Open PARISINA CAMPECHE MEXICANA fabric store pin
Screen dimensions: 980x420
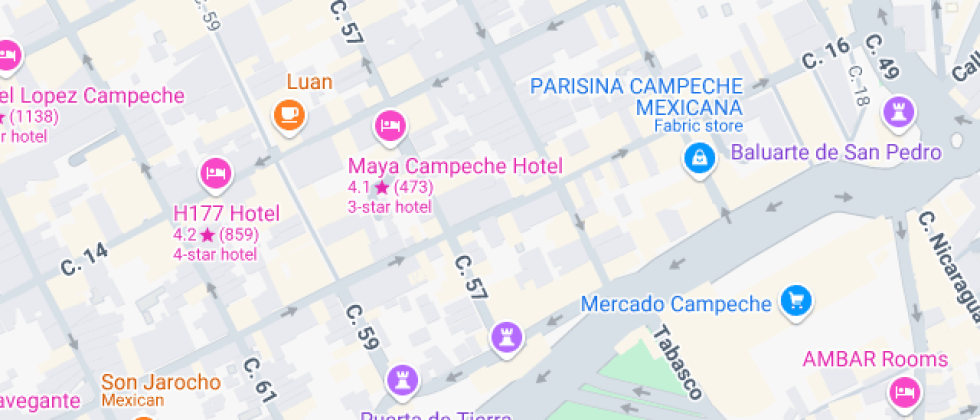699,157
